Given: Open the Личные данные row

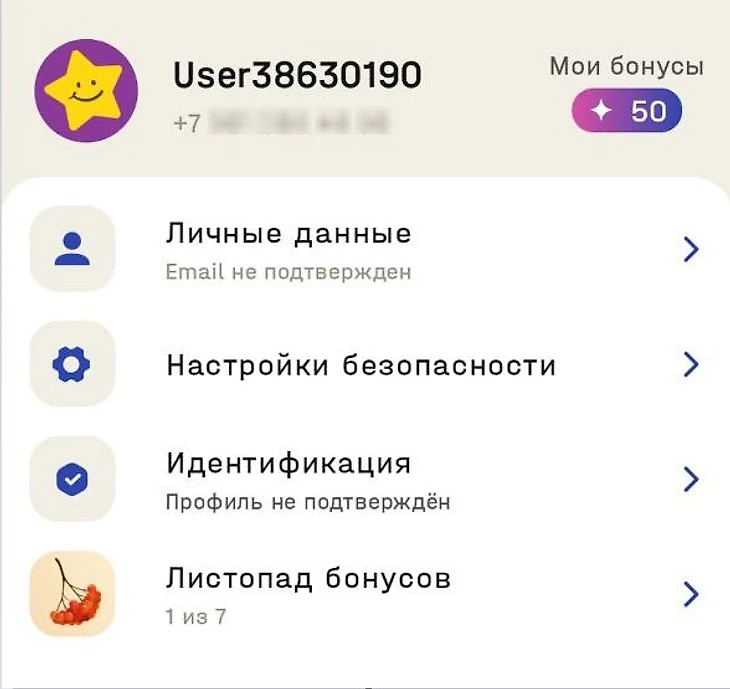Looking at the screenshot, I should tap(365, 250).
